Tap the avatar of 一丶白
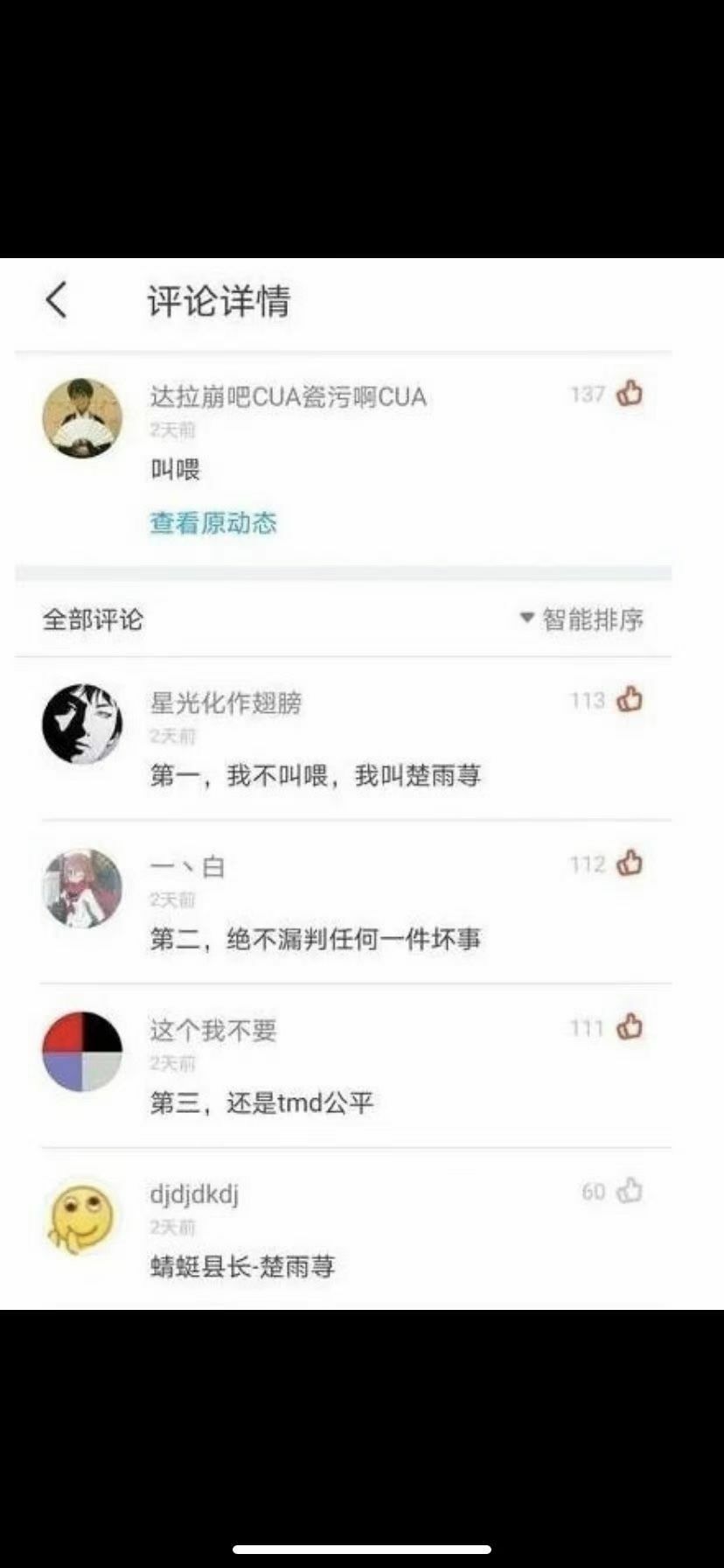 tap(82, 888)
